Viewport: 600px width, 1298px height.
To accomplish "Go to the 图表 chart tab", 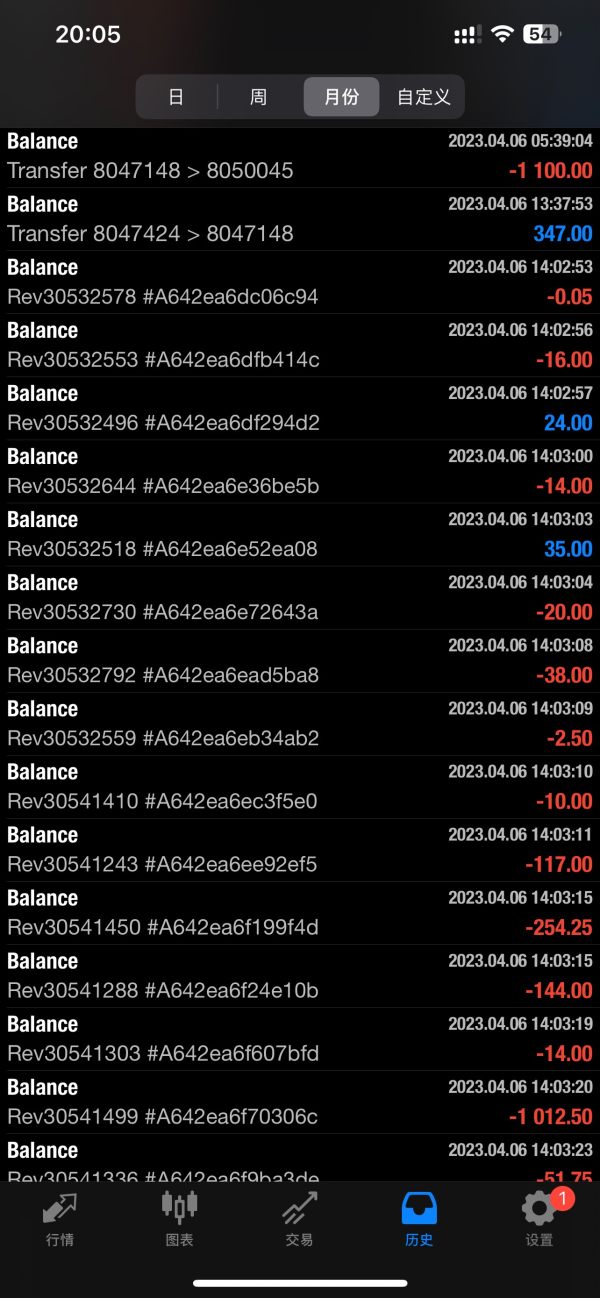I will tap(180, 1218).
